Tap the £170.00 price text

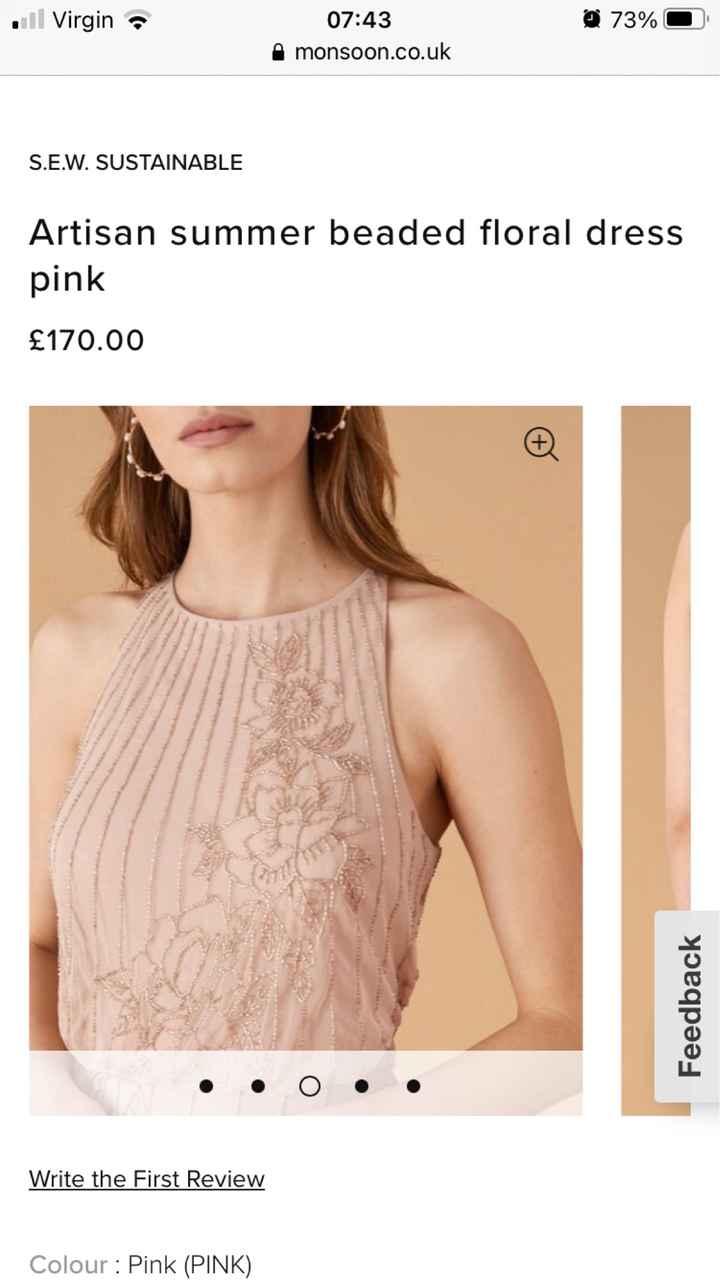click(86, 340)
